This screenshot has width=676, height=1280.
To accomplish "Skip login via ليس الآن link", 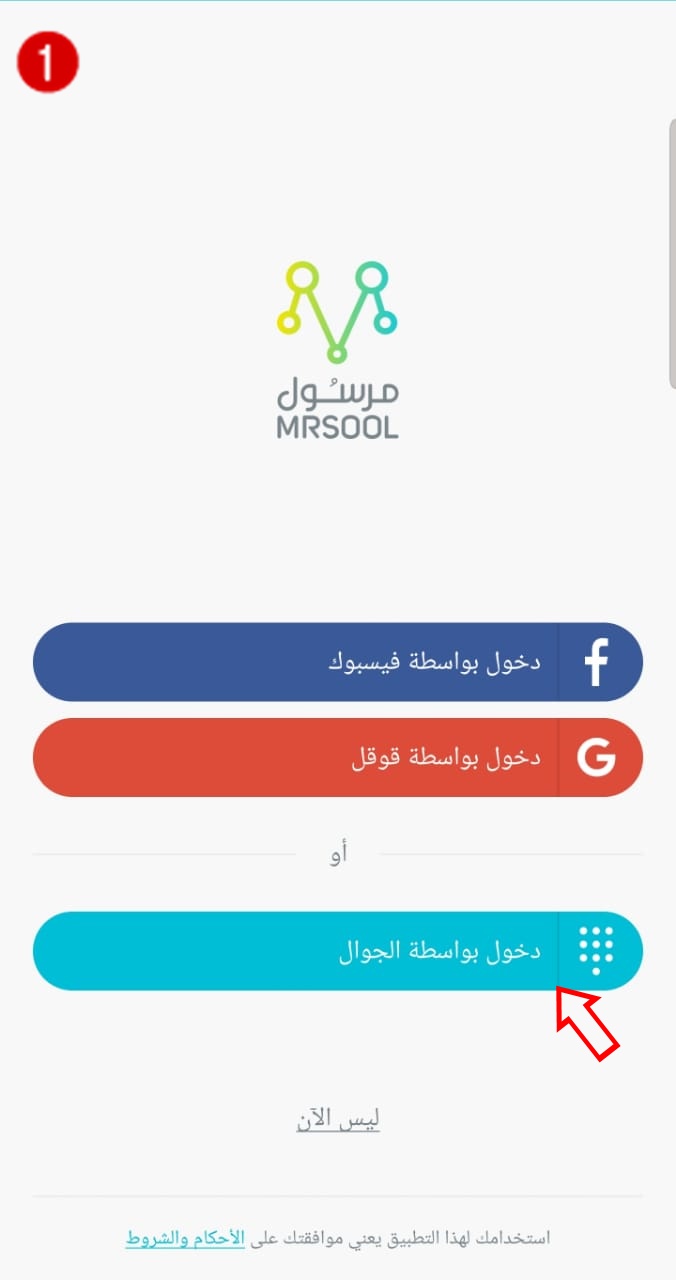I will [x=338, y=1119].
